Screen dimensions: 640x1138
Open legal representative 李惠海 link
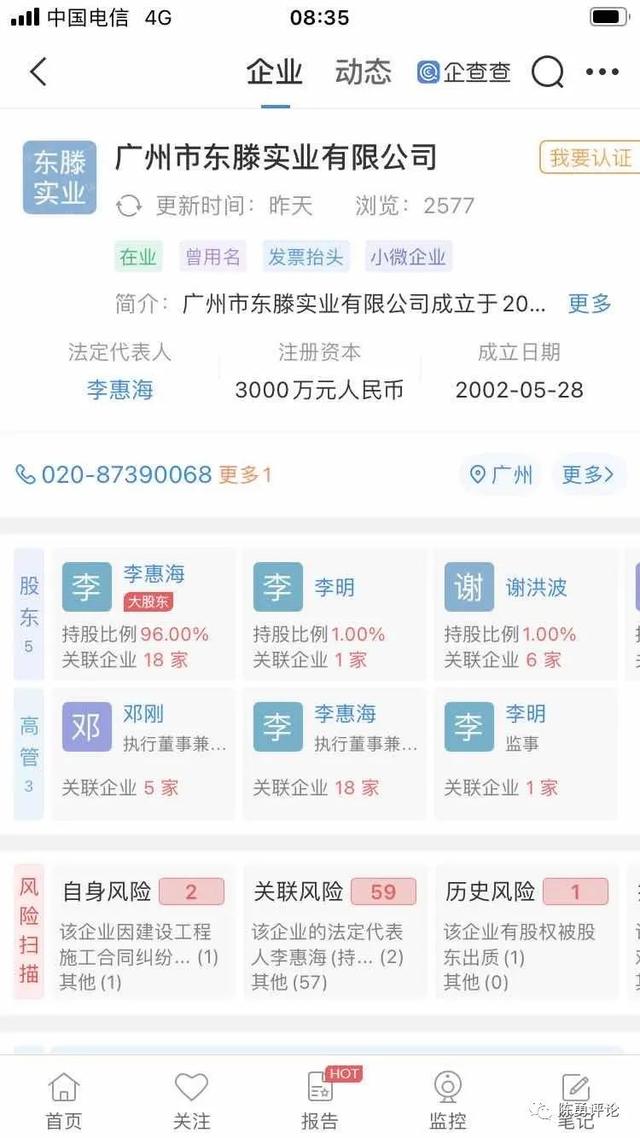pos(120,390)
